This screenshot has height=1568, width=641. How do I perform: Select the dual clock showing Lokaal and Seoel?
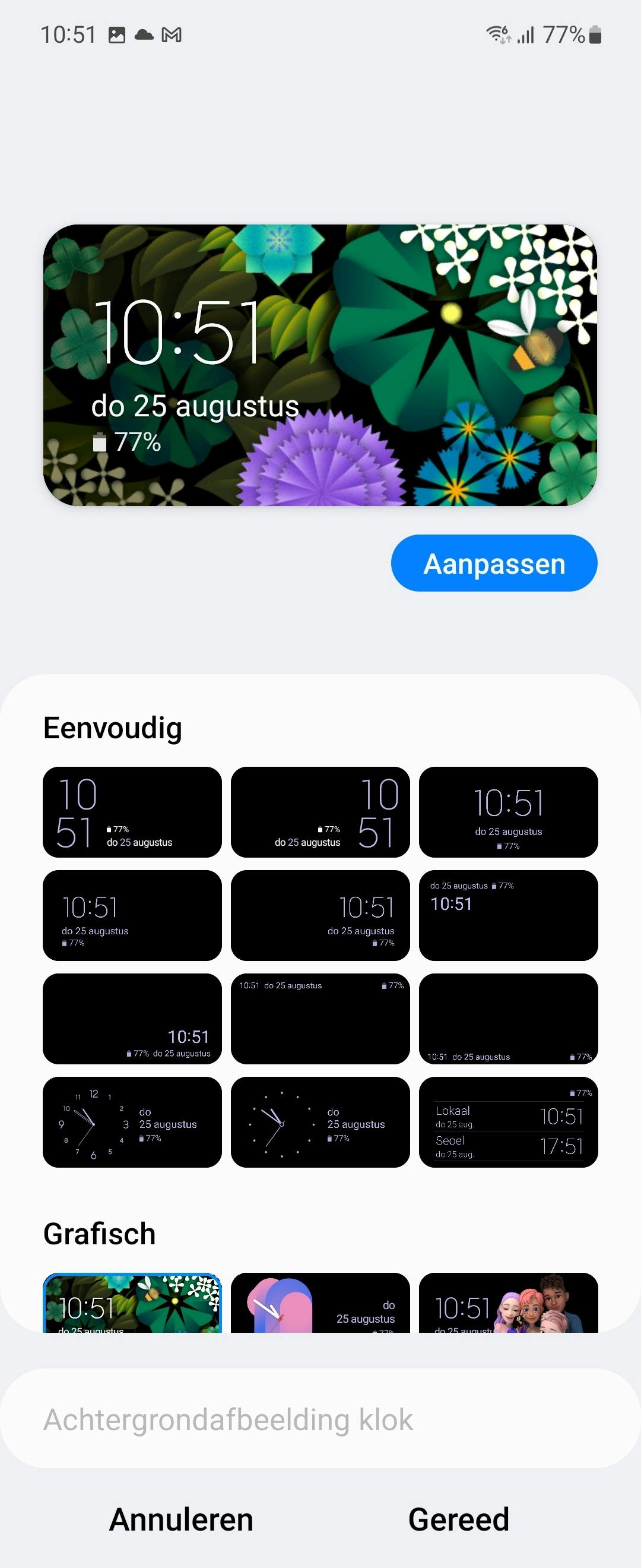pos(509,1122)
